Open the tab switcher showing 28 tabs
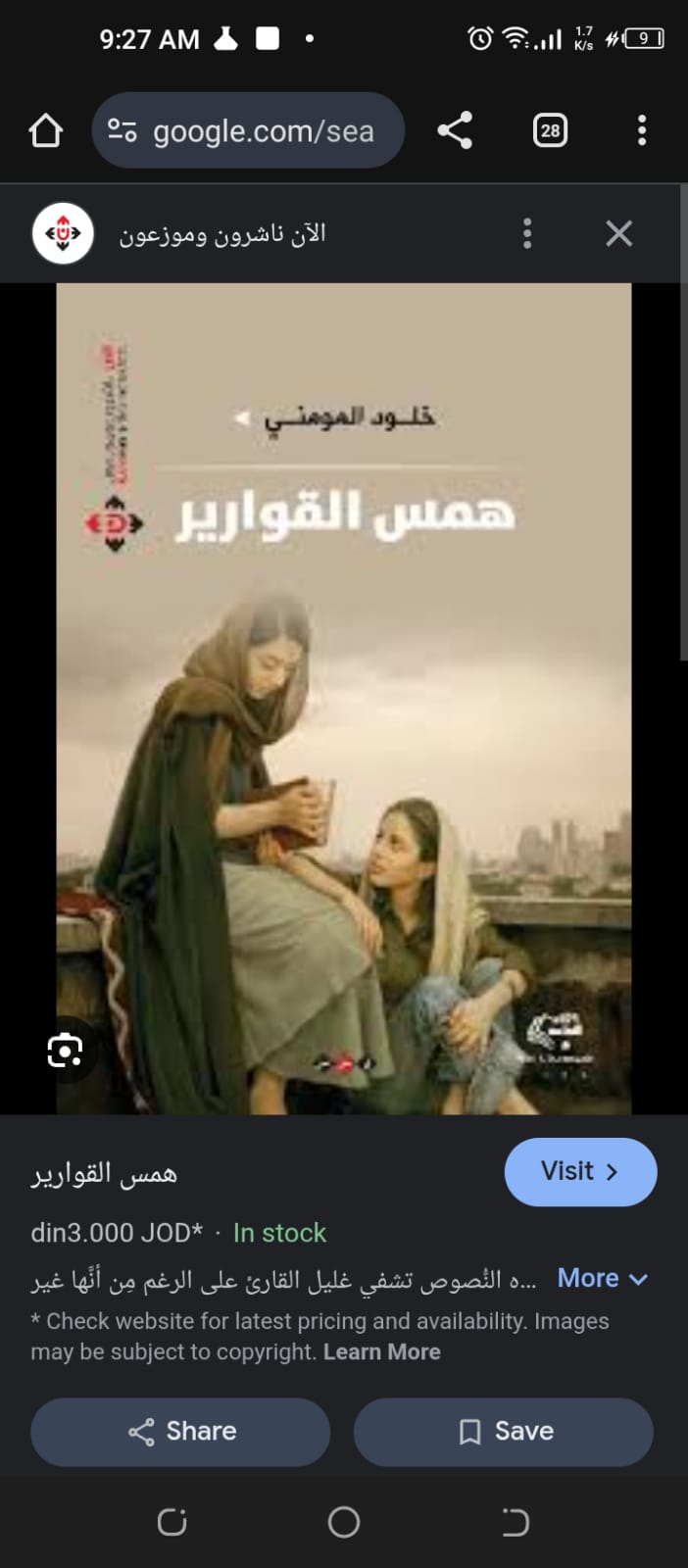Screen dimensions: 688x1568 coord(550,130)
